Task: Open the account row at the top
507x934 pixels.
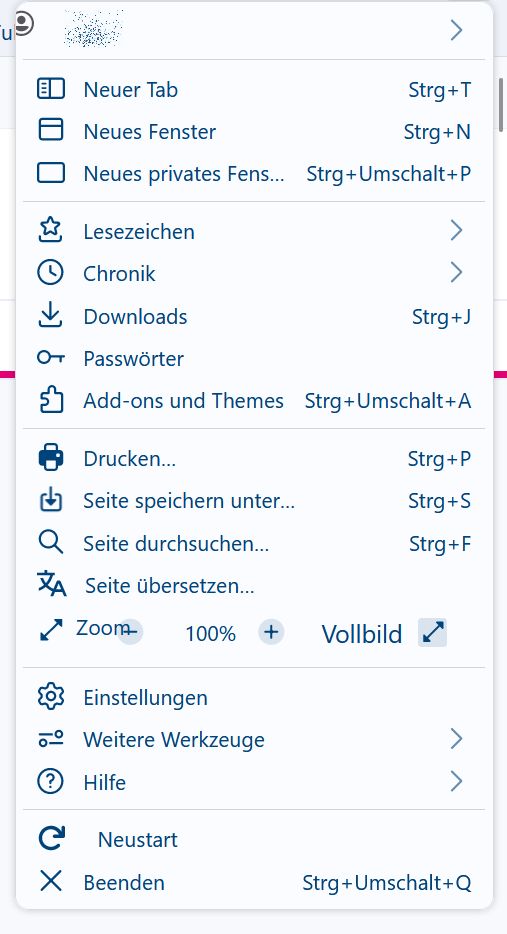Action: point(254,30)
